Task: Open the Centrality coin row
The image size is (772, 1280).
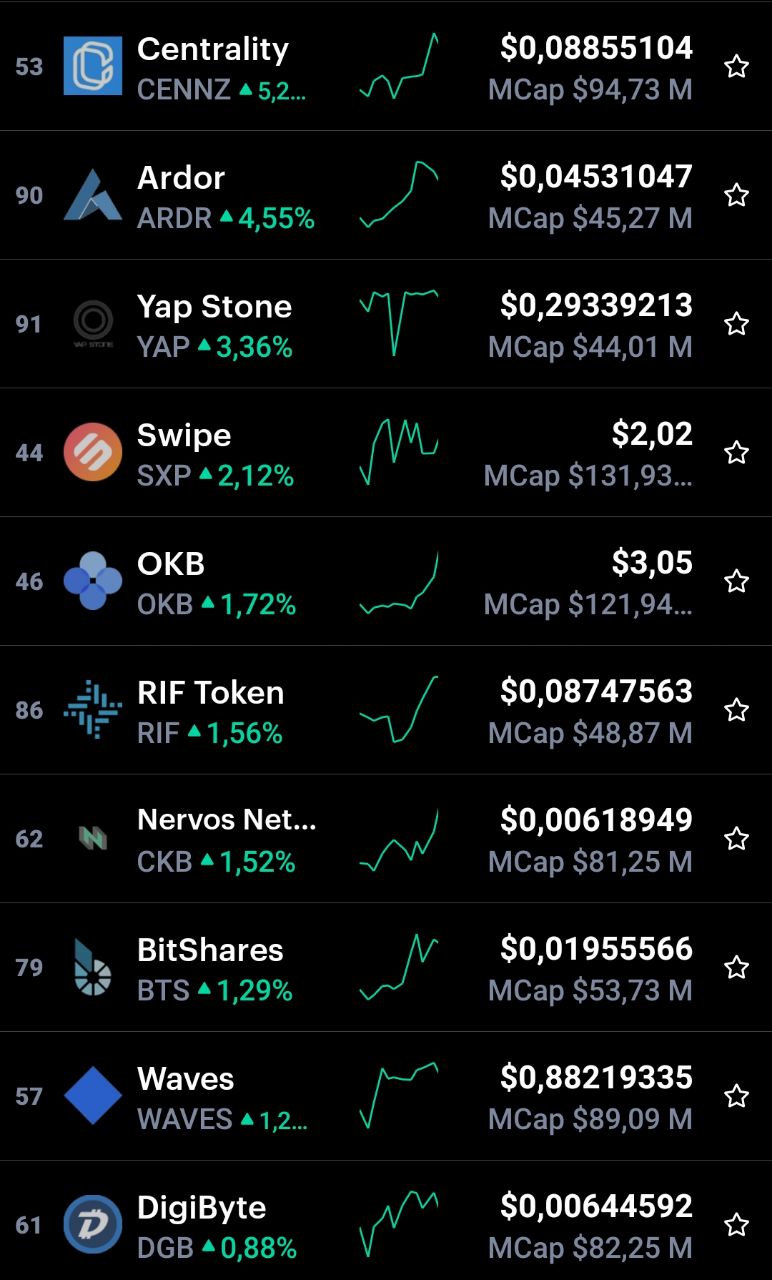Action: tap(386, 66)
